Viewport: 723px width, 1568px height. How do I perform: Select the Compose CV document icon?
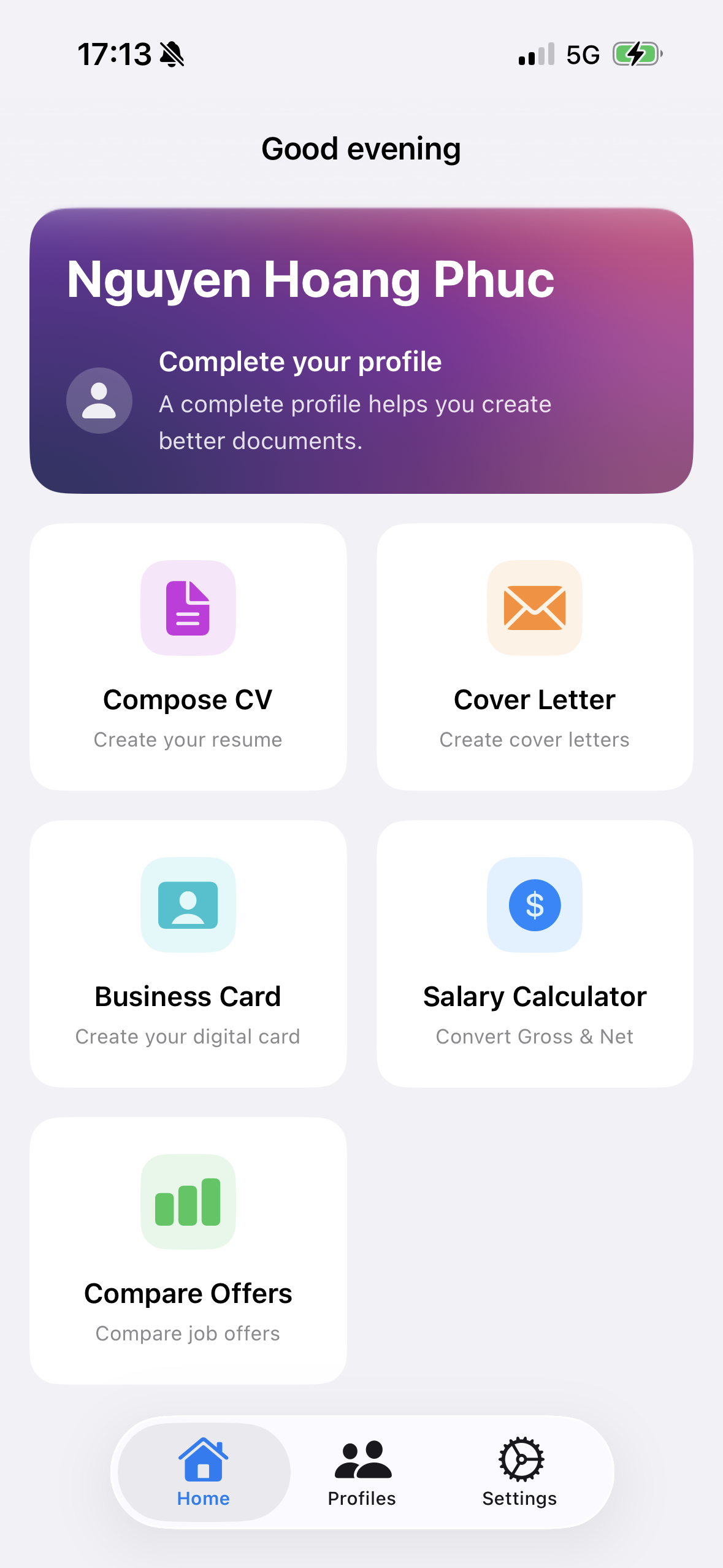(188, 607)
